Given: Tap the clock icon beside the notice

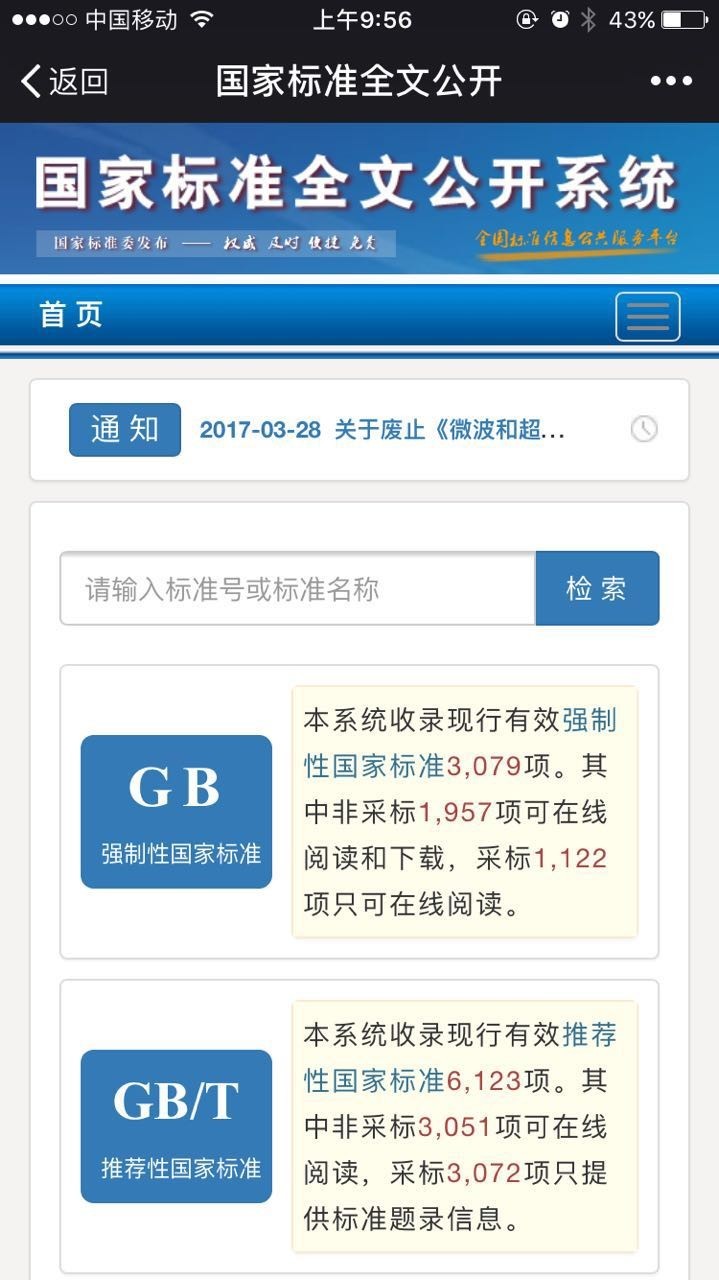Looking at the screenshot, I should click(644, 429).
